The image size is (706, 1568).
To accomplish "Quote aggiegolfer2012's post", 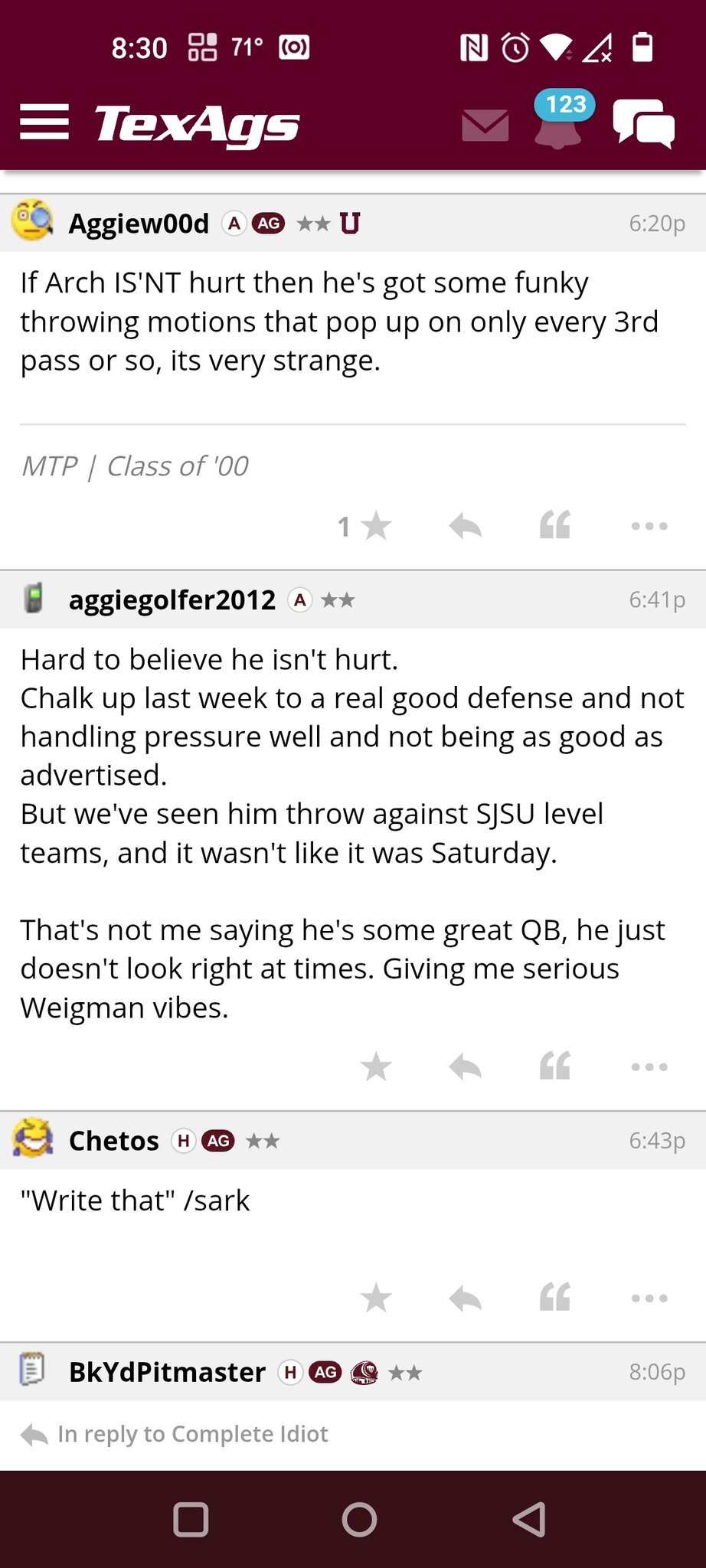I will pyautogui.click(x=555, y=1066).
